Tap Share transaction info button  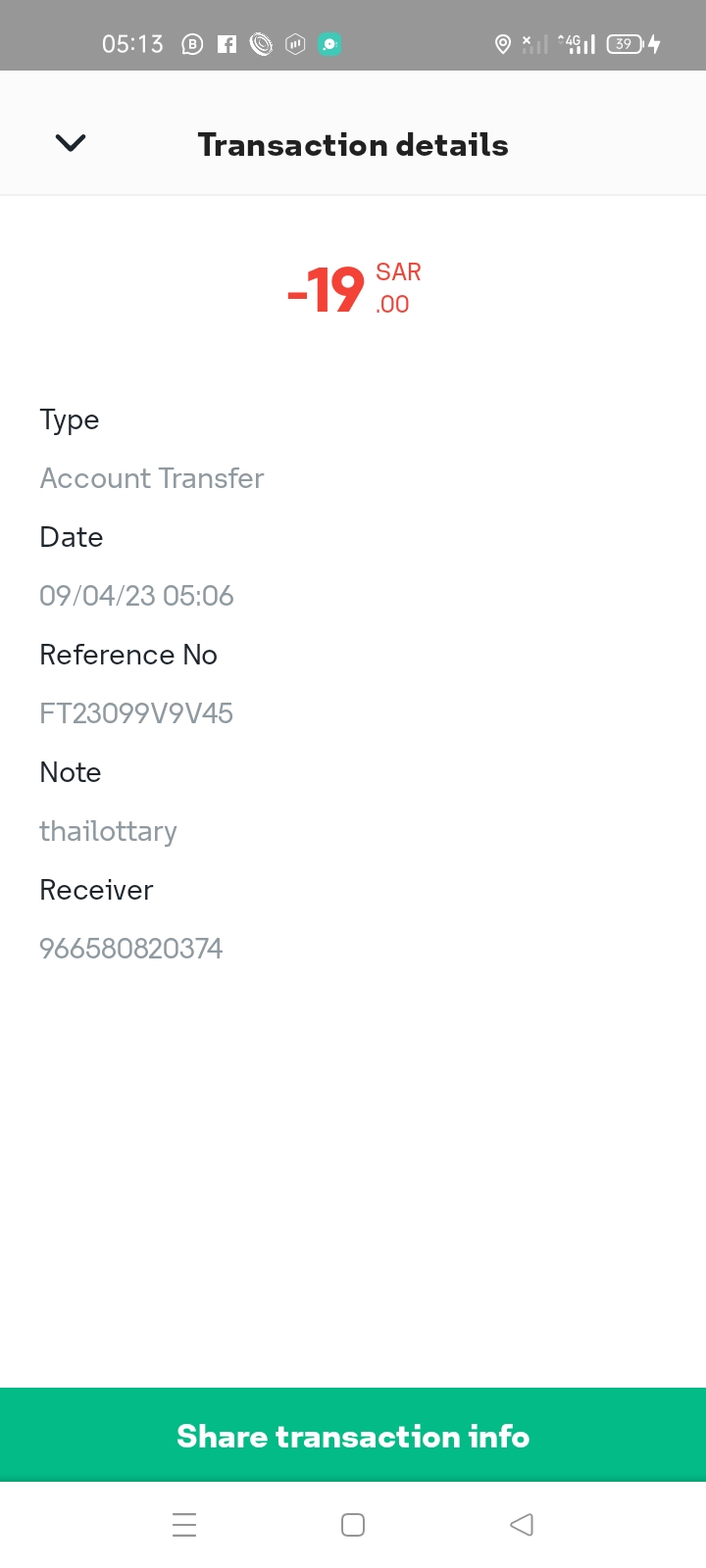click(353, 1436)
